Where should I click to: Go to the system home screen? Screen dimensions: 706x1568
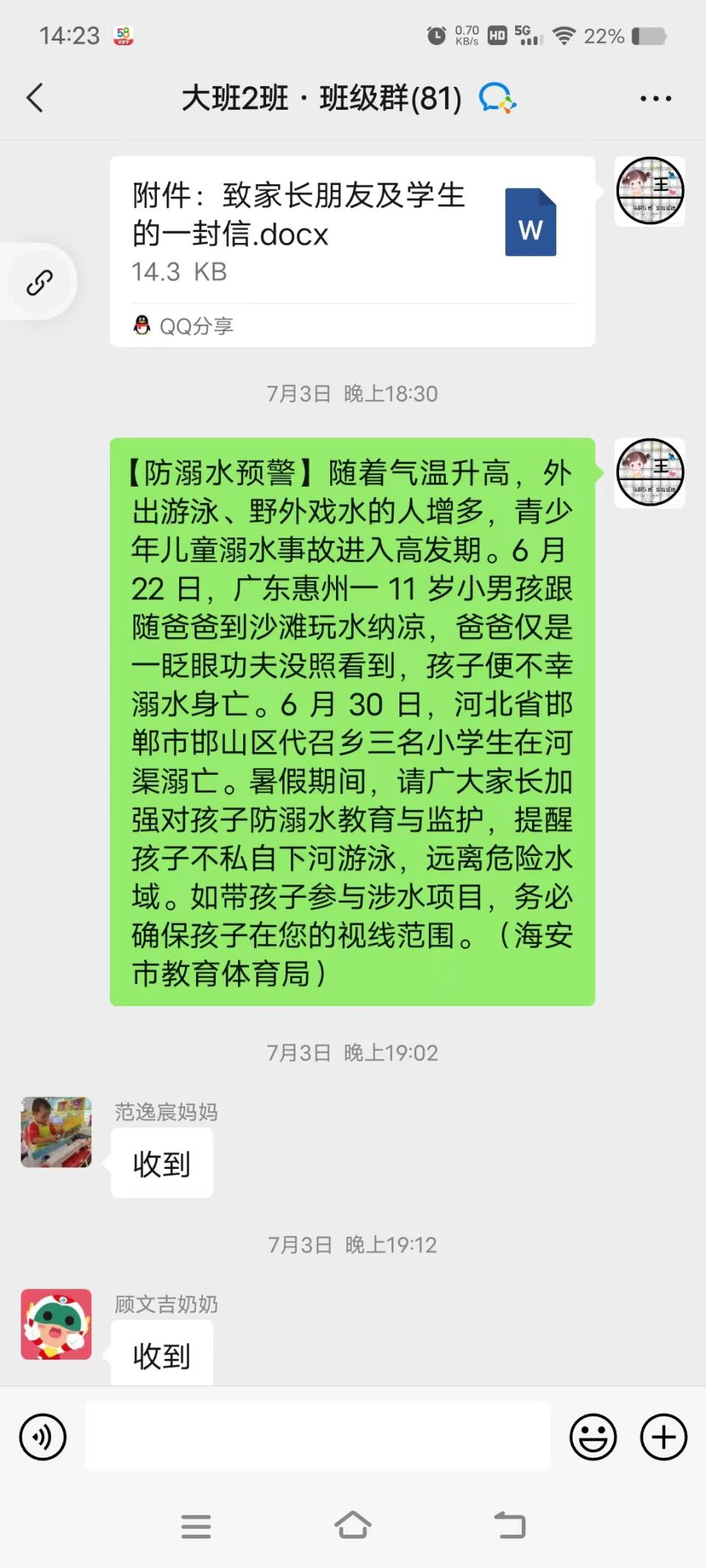pos(352,1525)
